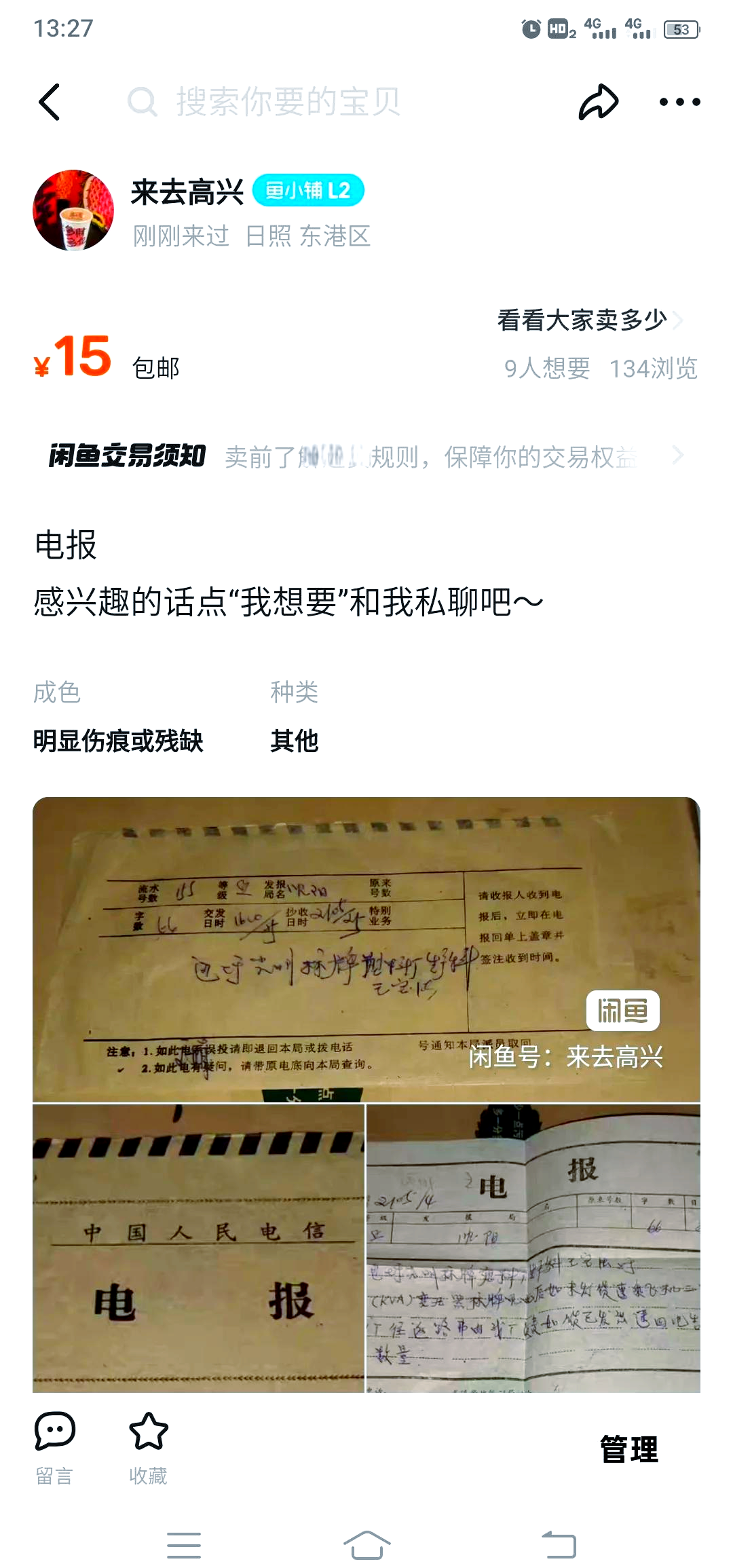The height and width of the screenshot is (1568, 733).
Task: Tap the search box for items
Action: 288,102
